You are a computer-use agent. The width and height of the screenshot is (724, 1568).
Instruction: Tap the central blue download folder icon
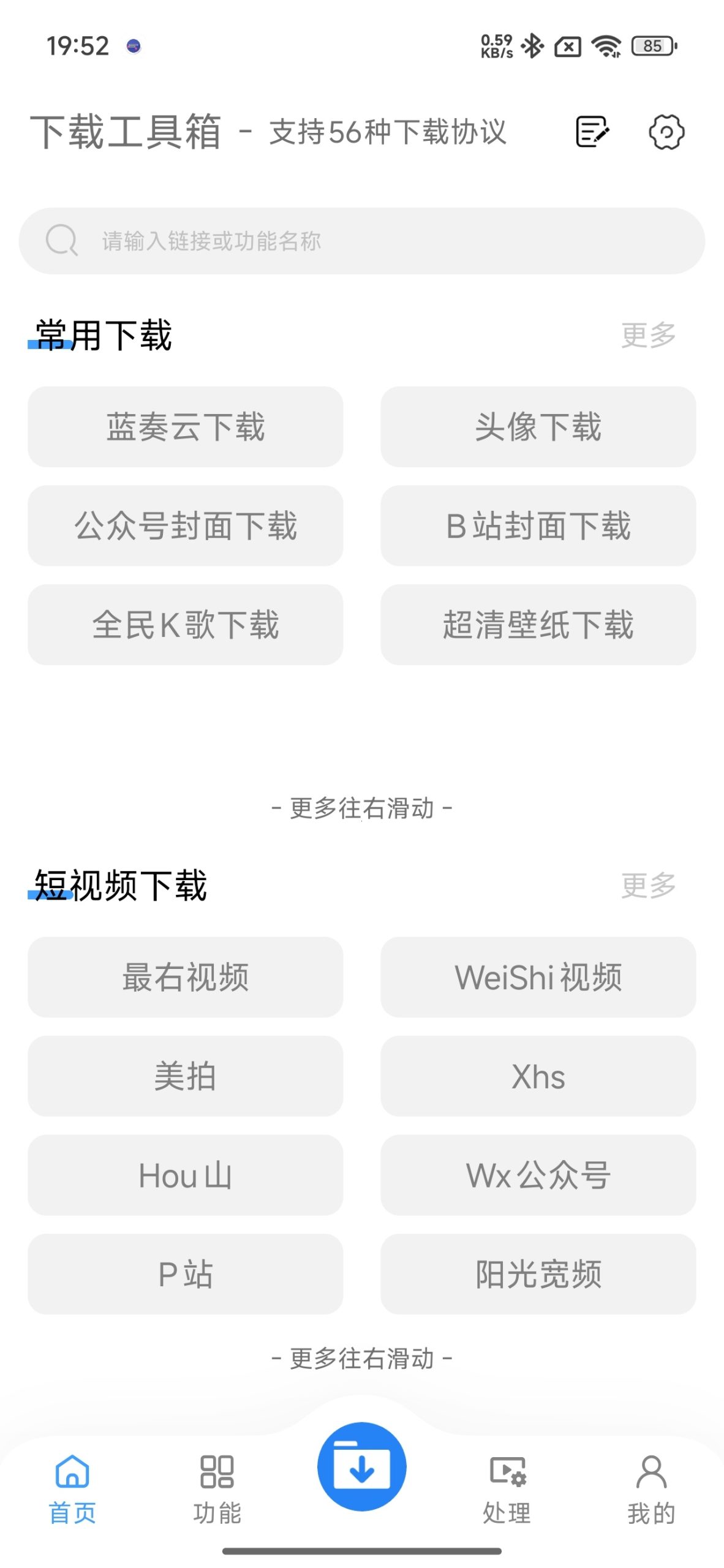[361, 1467]
